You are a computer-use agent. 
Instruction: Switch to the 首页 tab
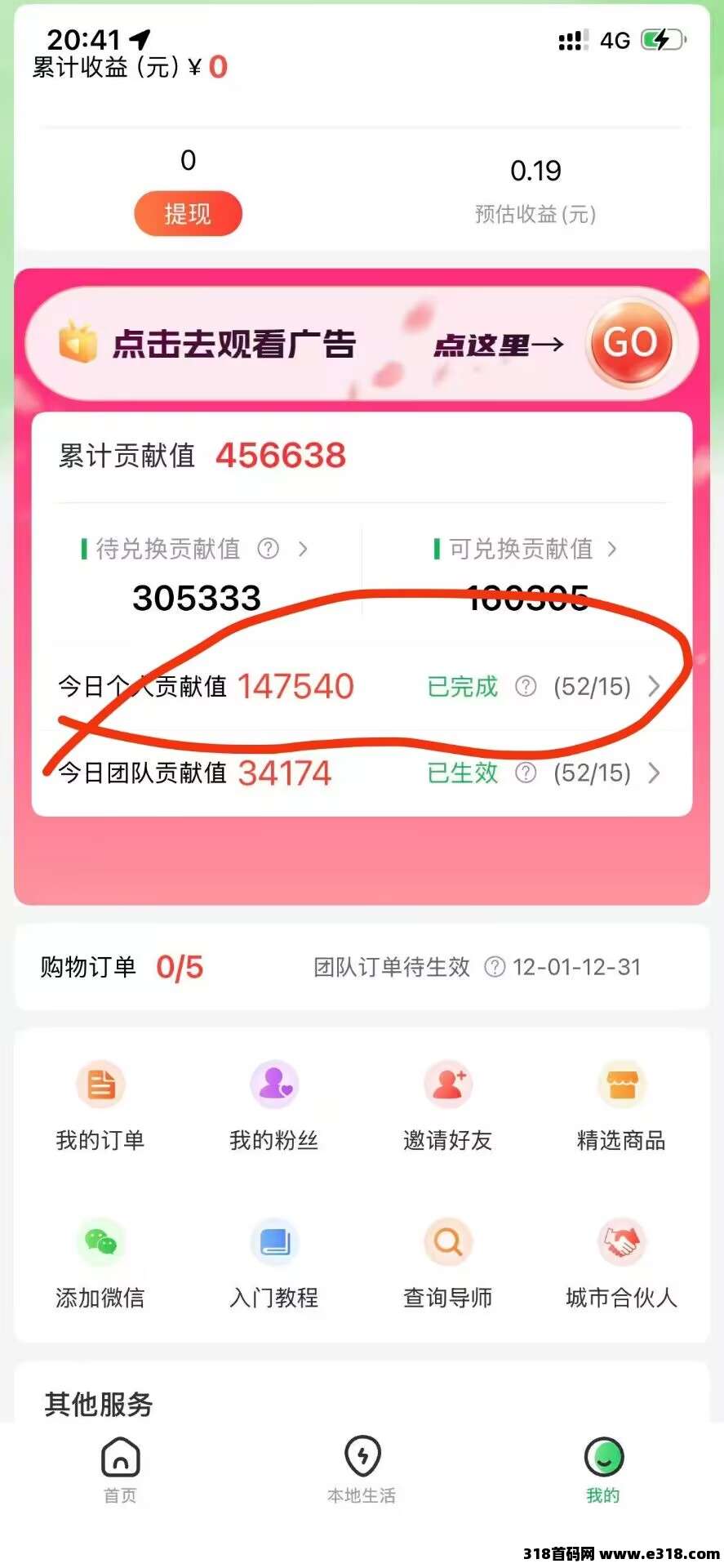click(120, 1470)
